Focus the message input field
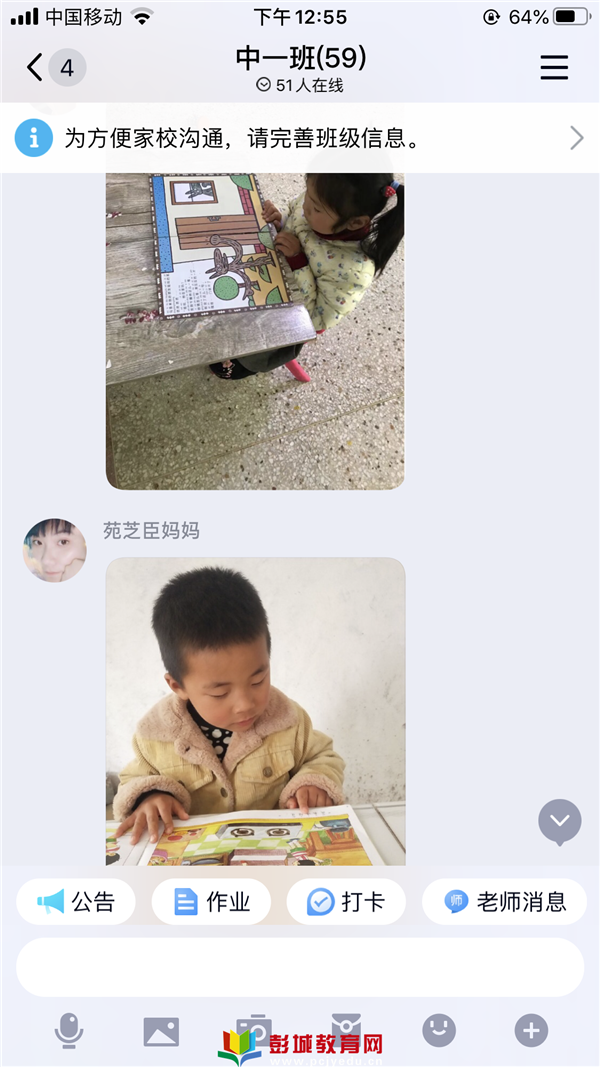This screenshot has height=1067, width=600. 300,967
